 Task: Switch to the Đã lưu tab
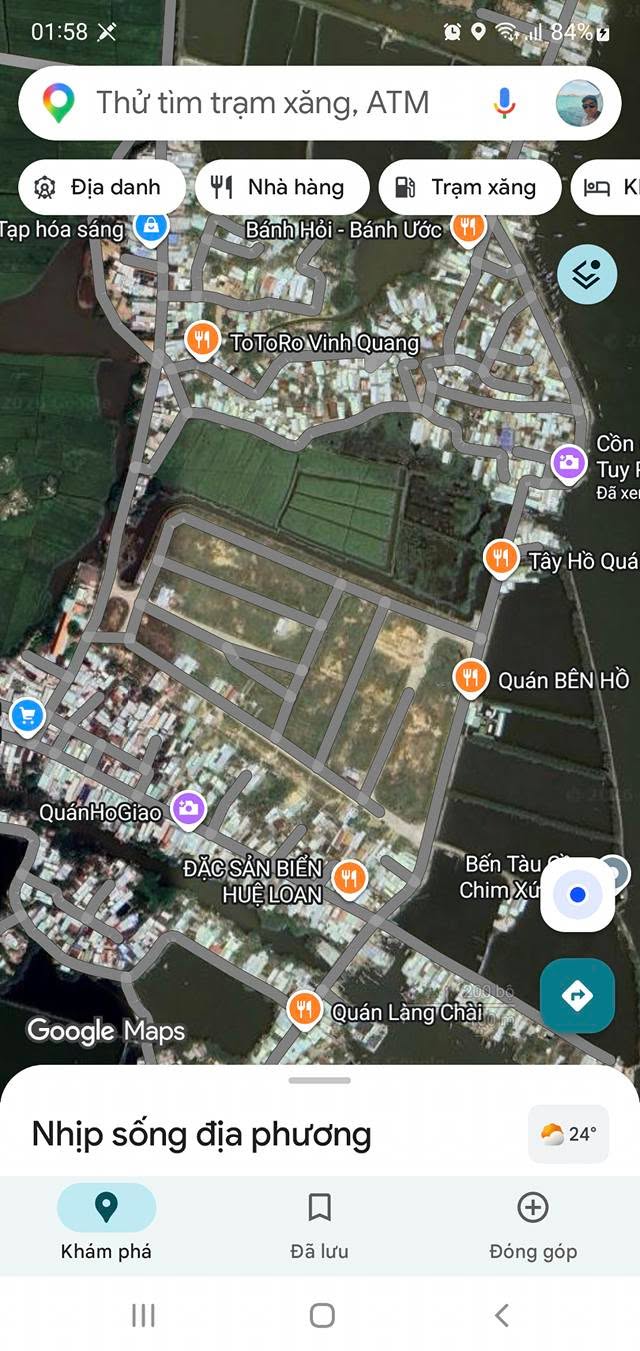pyautogui.click(x=319, y=1225)
